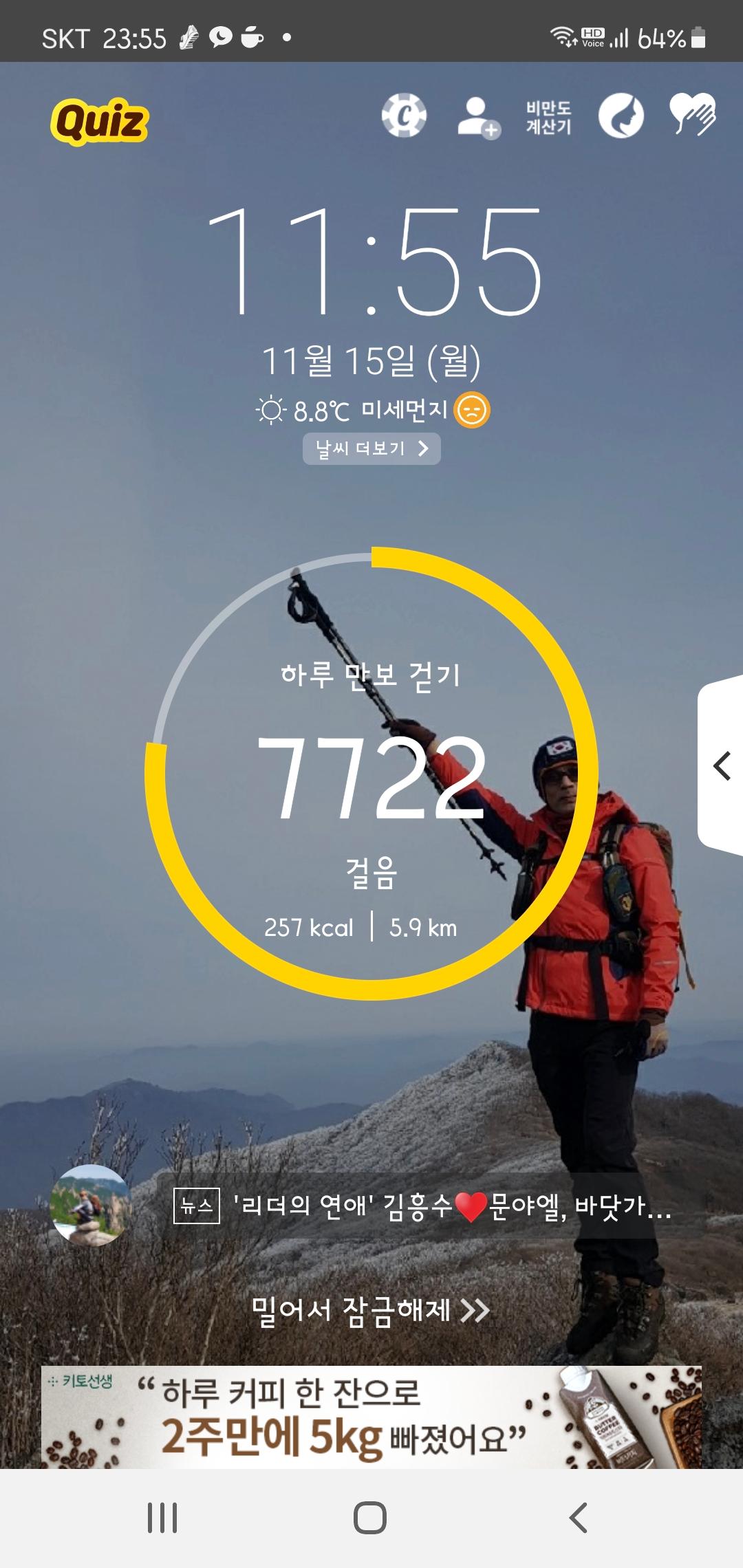Screen dimensions: 743x1568
Task: Open recent apps from navigation bar
Action: click(x=162, y=1518)
